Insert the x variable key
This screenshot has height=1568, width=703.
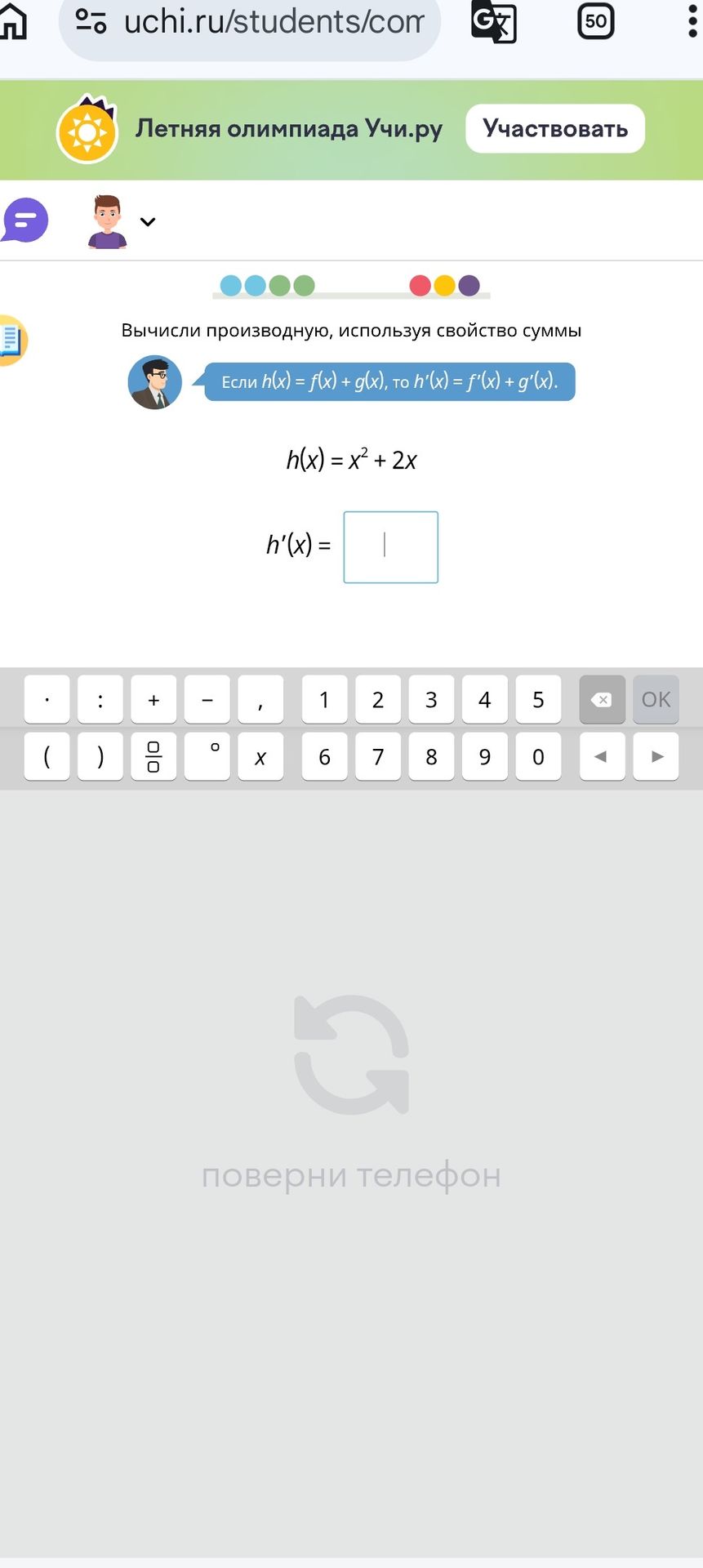click(x=260, y=756)
